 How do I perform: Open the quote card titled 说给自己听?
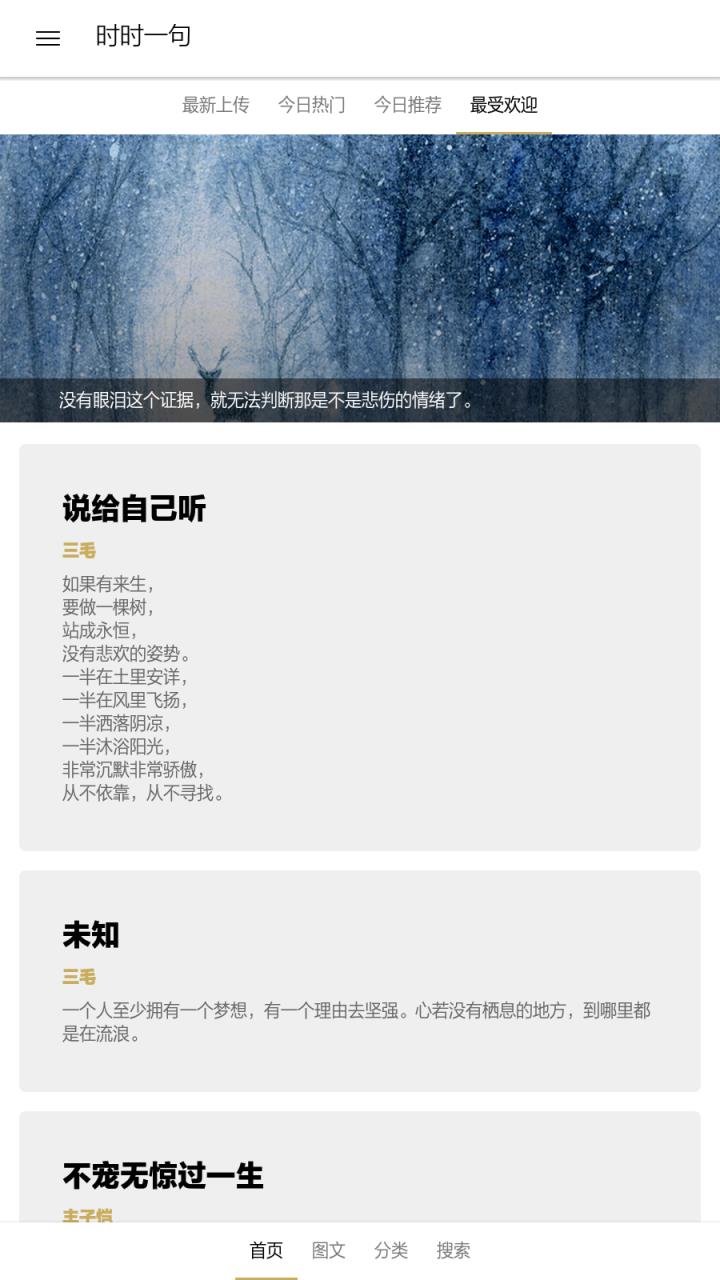[x=134, y=510]
